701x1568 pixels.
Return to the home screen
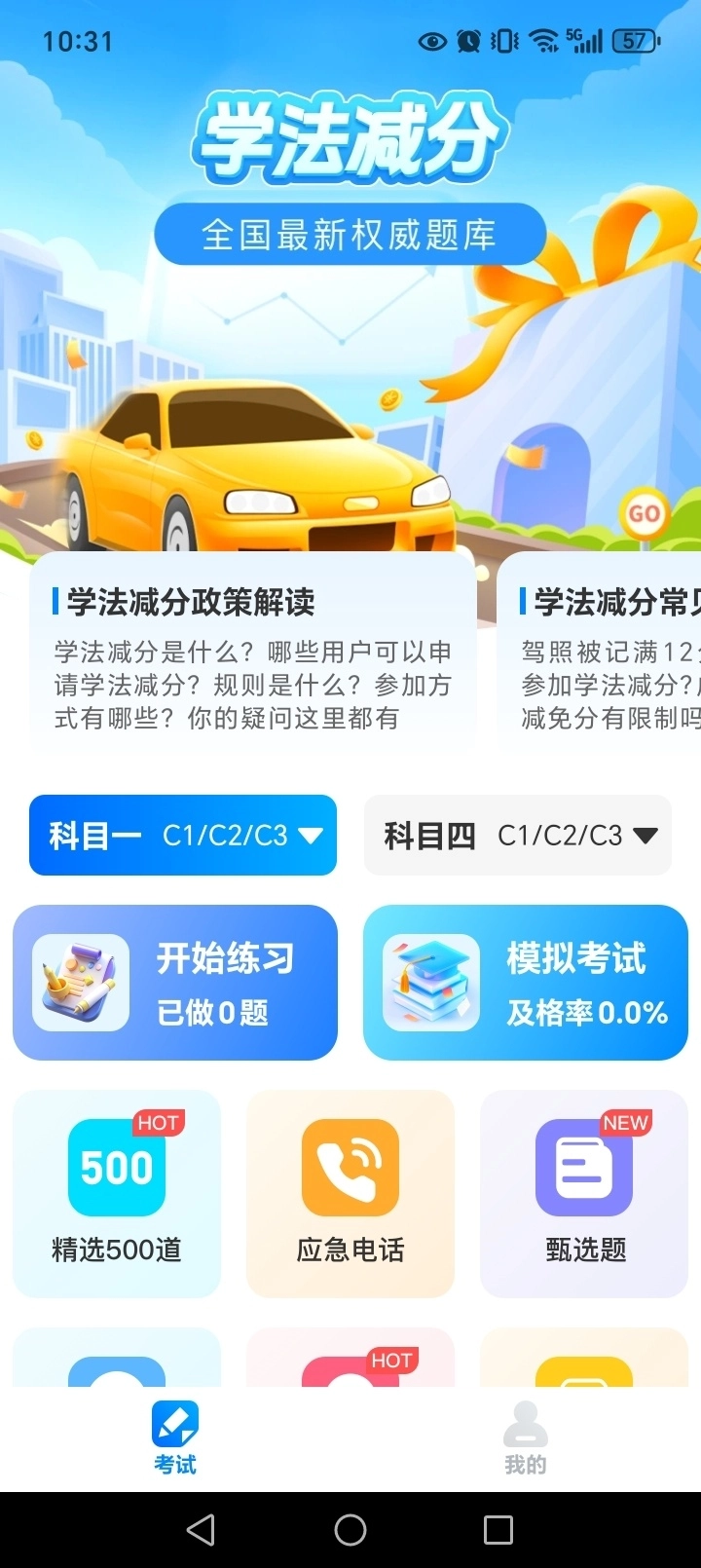(350, 1530)
